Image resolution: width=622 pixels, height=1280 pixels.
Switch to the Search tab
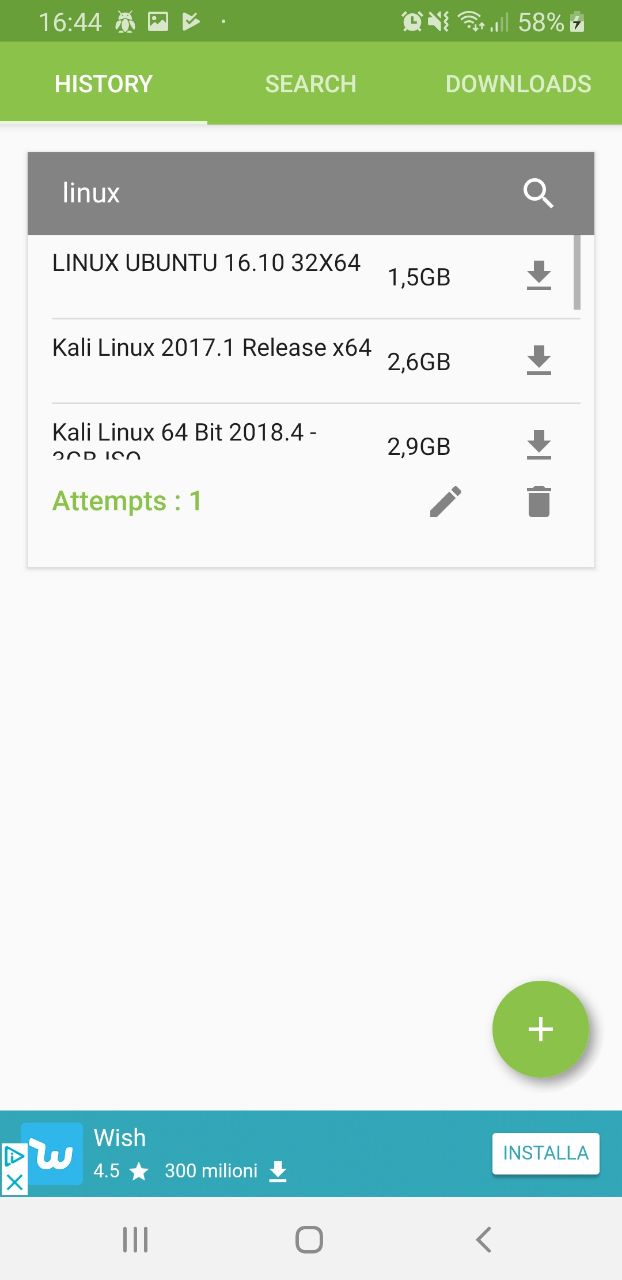310,84
